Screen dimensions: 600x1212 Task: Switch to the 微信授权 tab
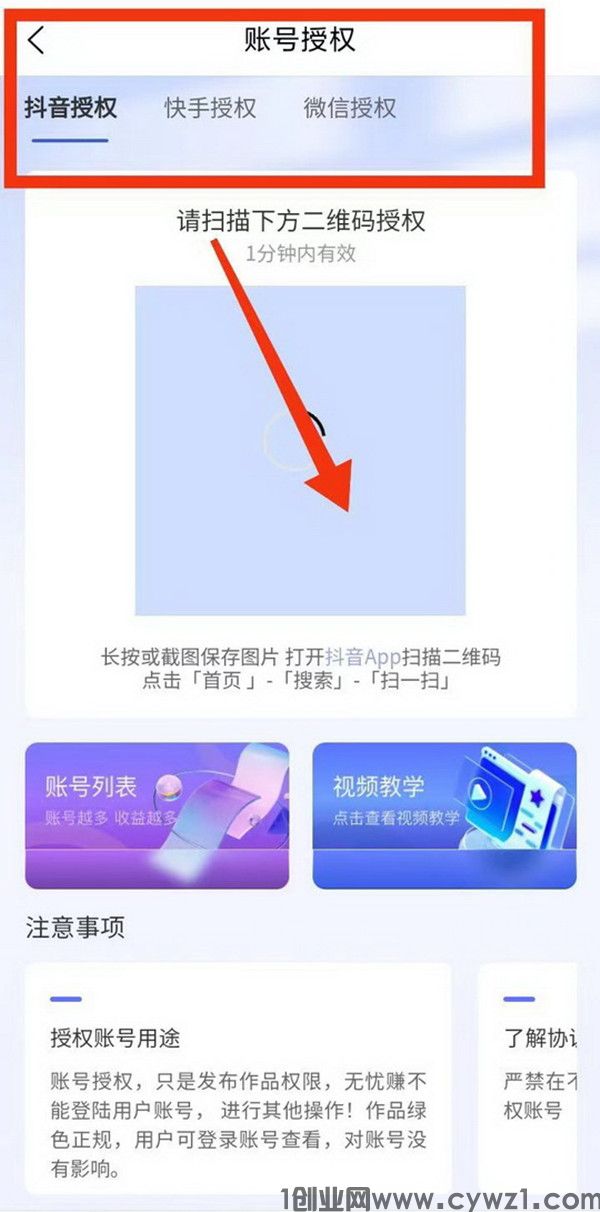pos(349,108)
